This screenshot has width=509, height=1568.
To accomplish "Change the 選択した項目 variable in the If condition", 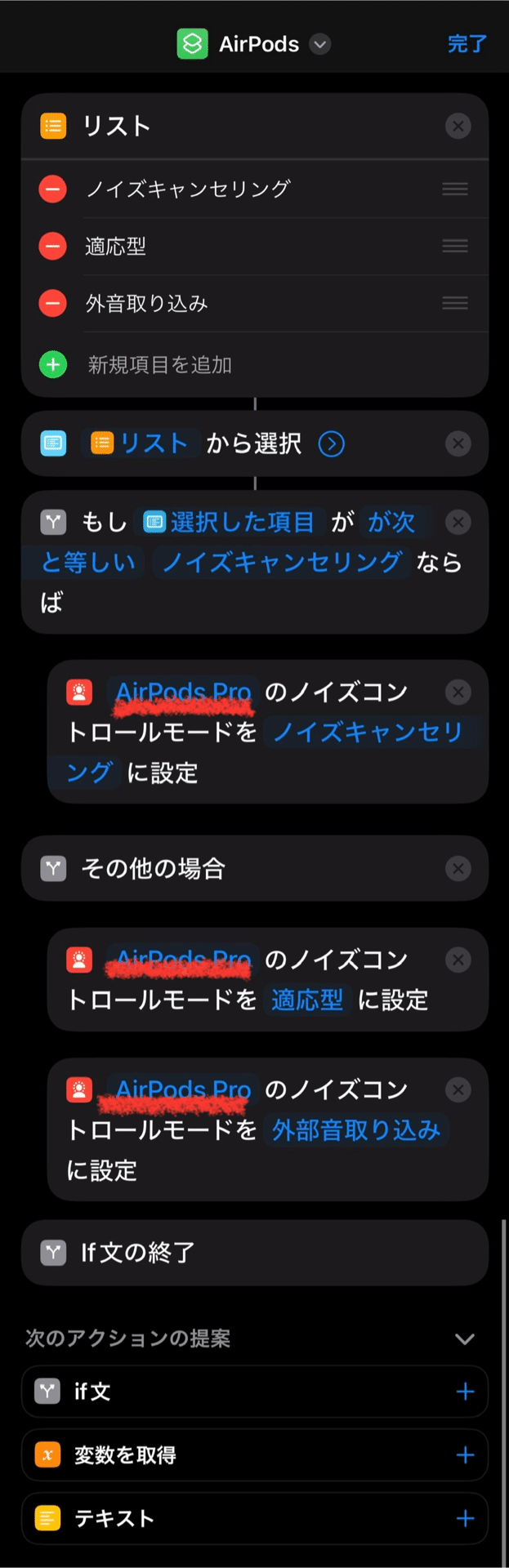I will click(233, 523).
